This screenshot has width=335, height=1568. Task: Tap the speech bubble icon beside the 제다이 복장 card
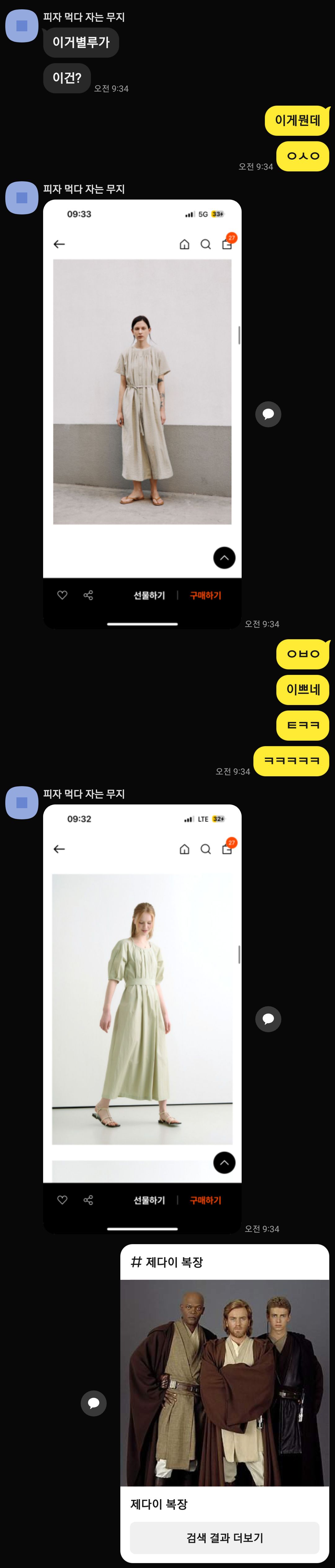94,1403
